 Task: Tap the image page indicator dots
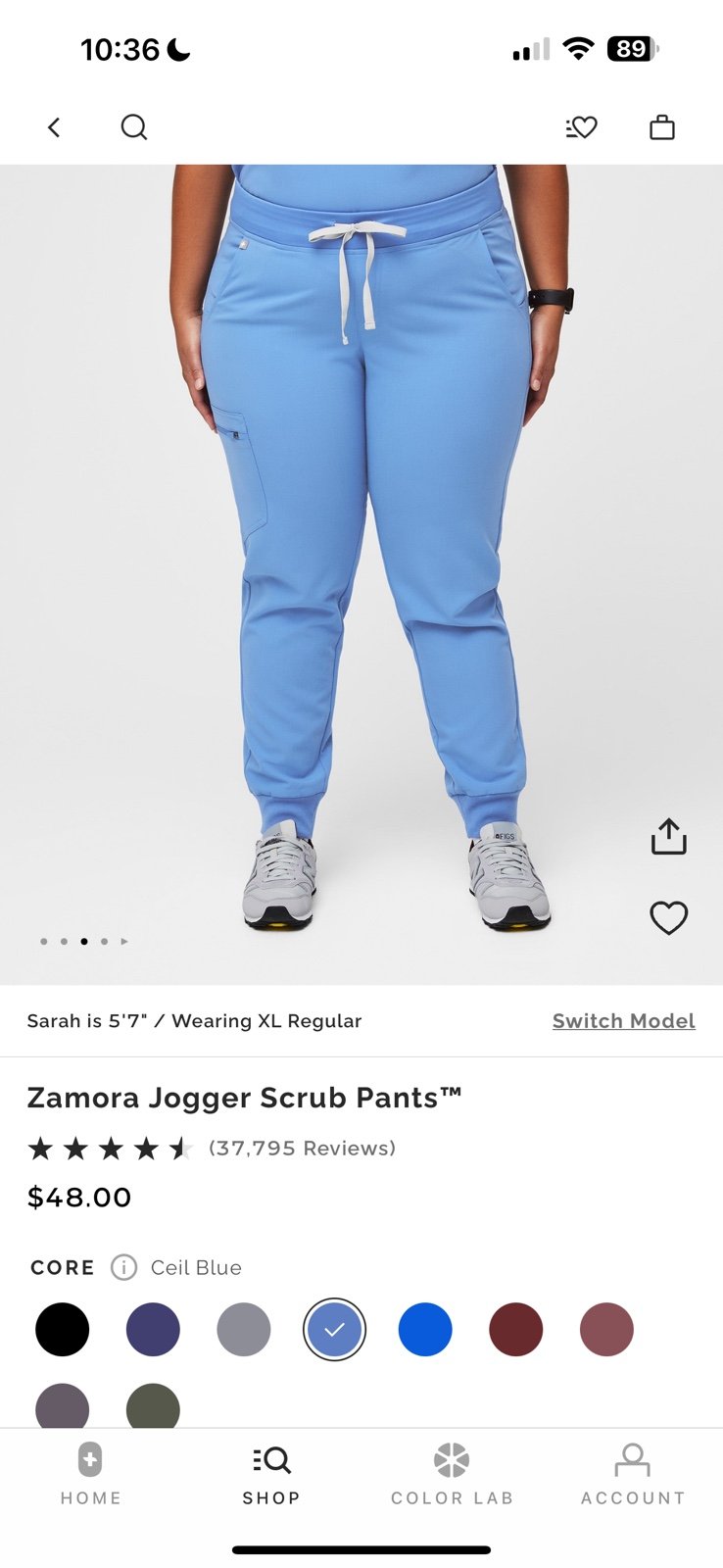pos(84,941)
